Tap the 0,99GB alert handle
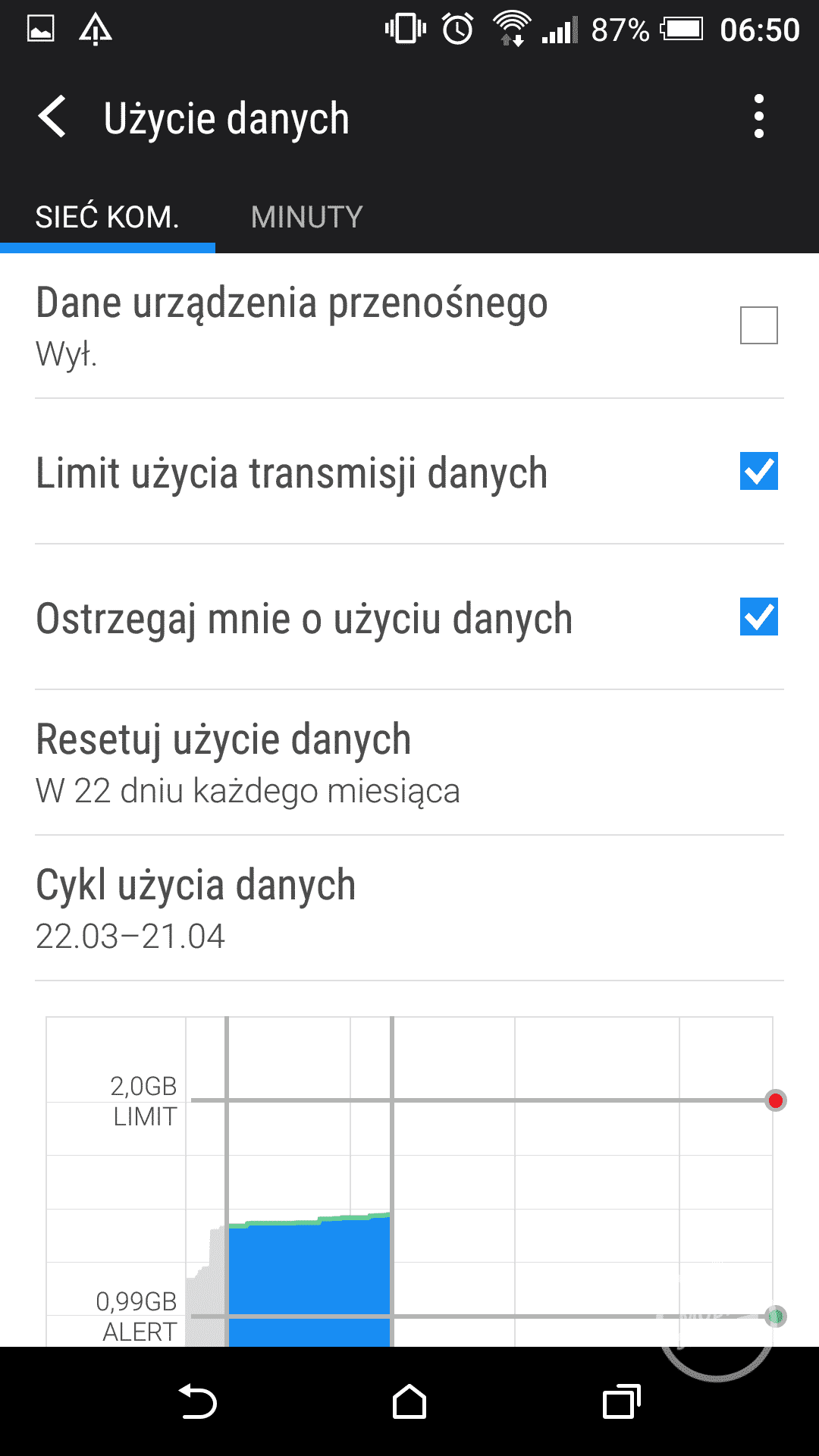 775,1316
